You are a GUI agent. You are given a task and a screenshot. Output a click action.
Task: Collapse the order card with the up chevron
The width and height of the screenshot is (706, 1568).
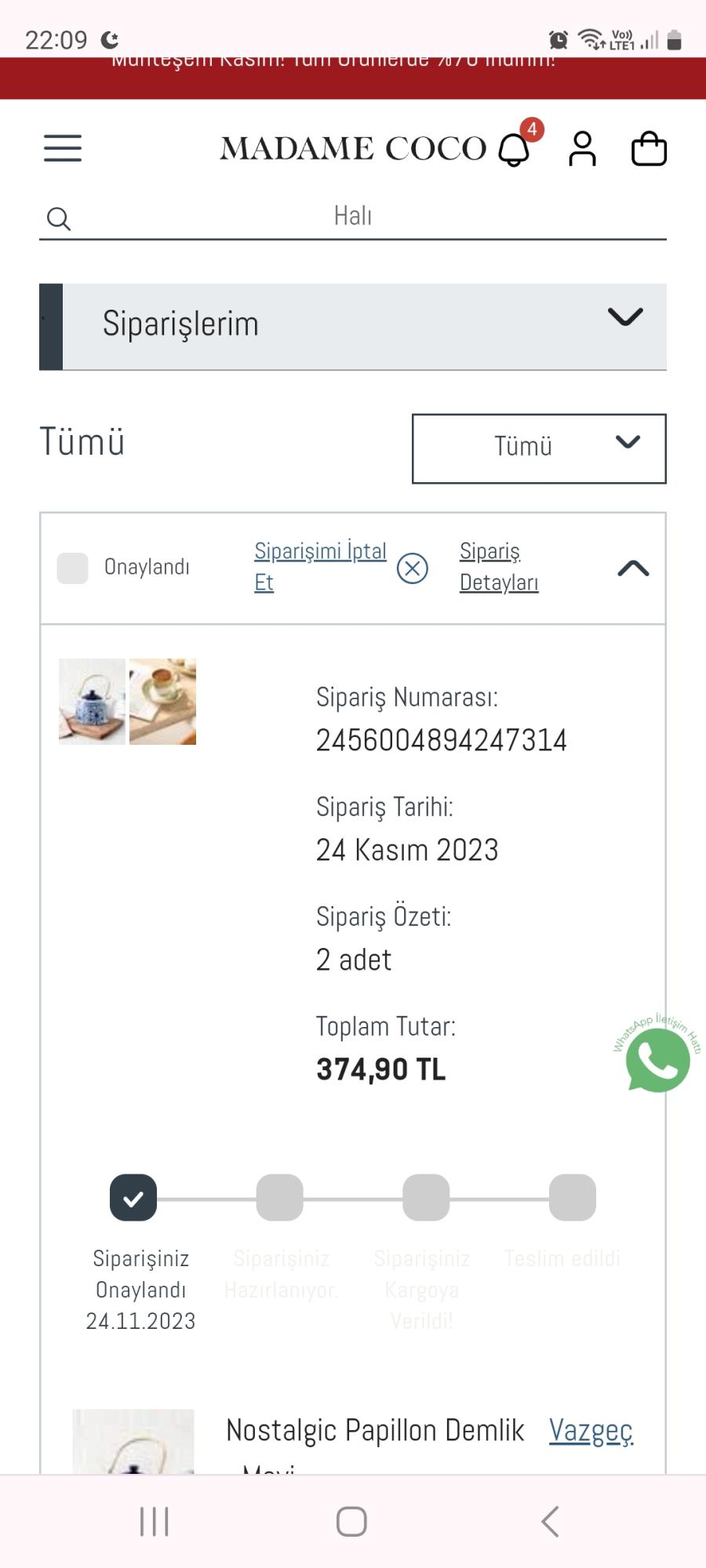pyautogui.click(x=634, y=568)
